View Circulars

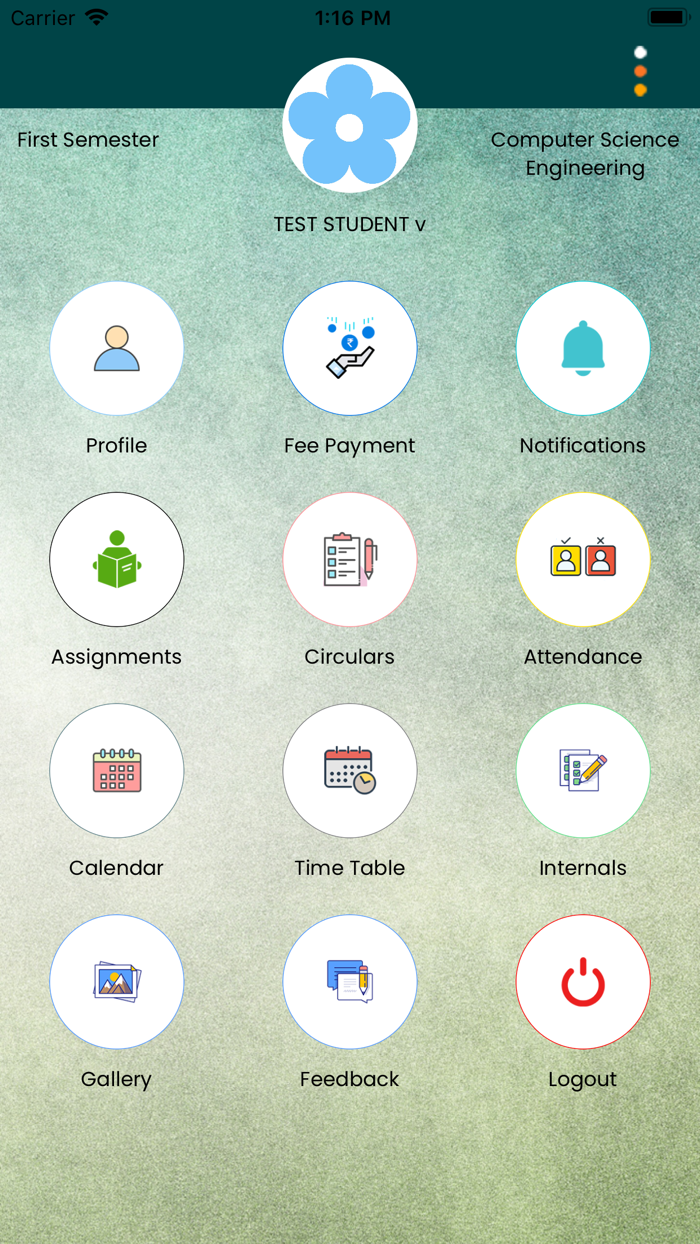[350, 559]
